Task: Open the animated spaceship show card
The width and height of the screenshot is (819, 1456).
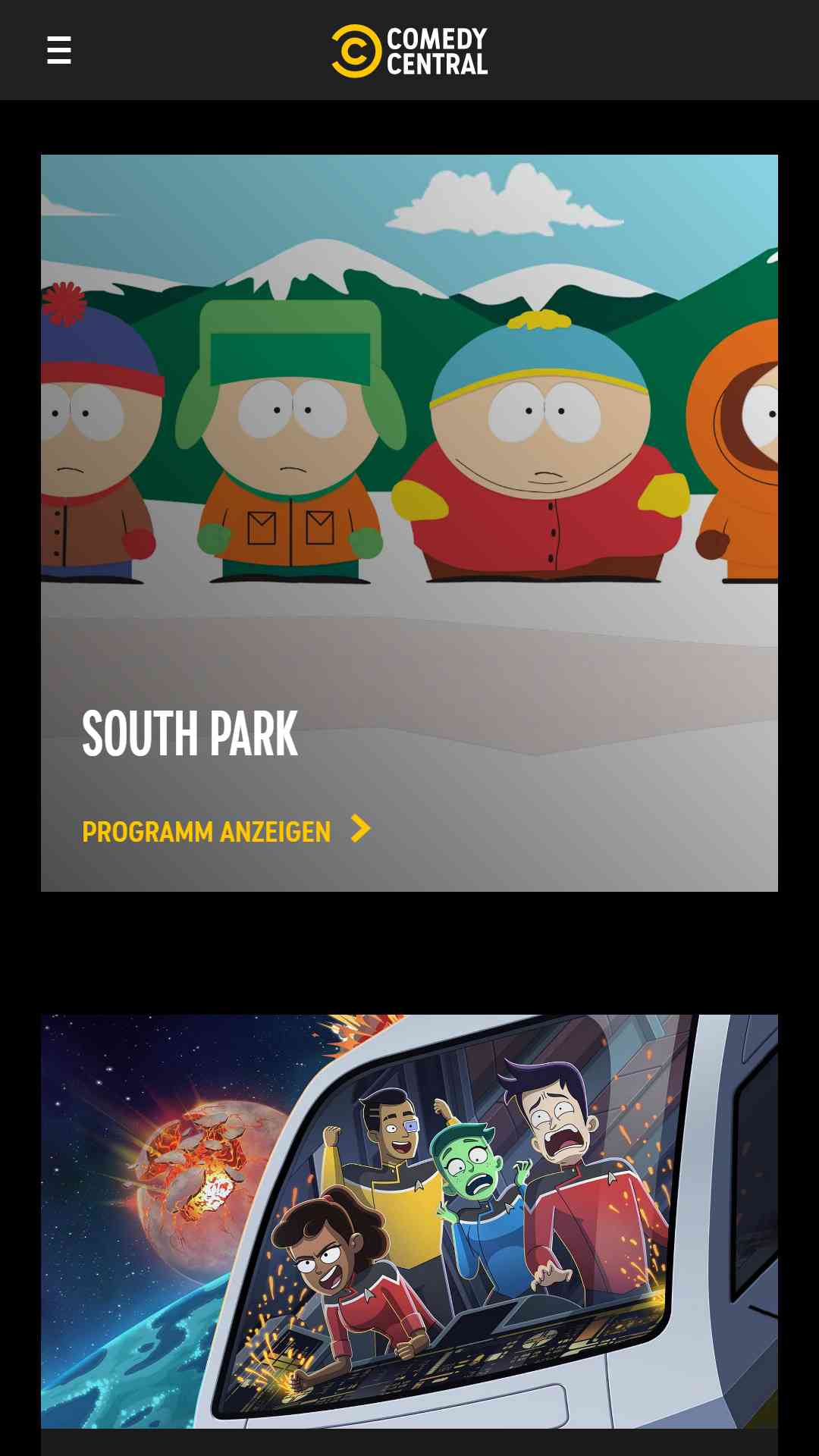Action: click(x=409, y=1235)
